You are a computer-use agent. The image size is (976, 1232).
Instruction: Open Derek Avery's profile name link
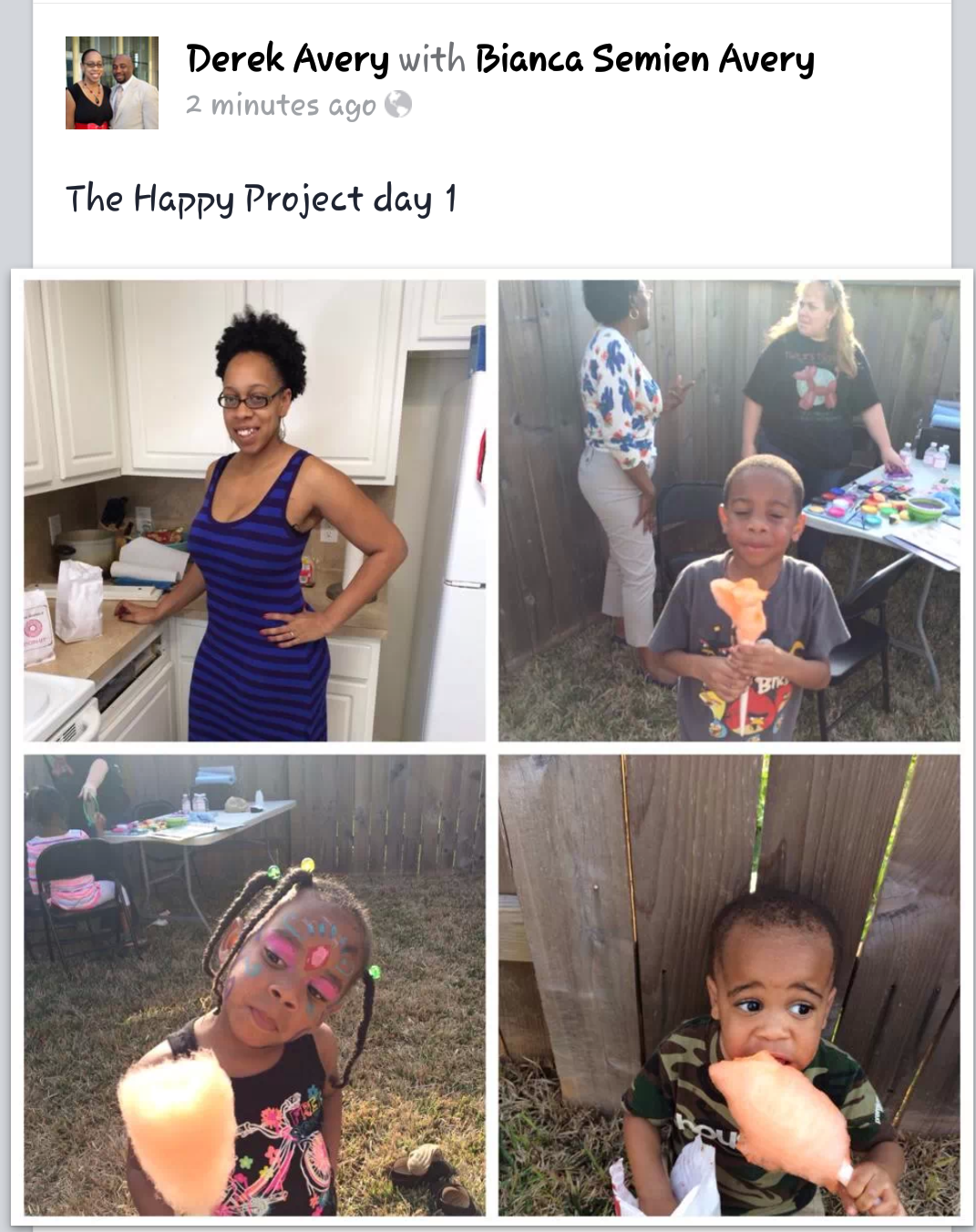point(287,59)
